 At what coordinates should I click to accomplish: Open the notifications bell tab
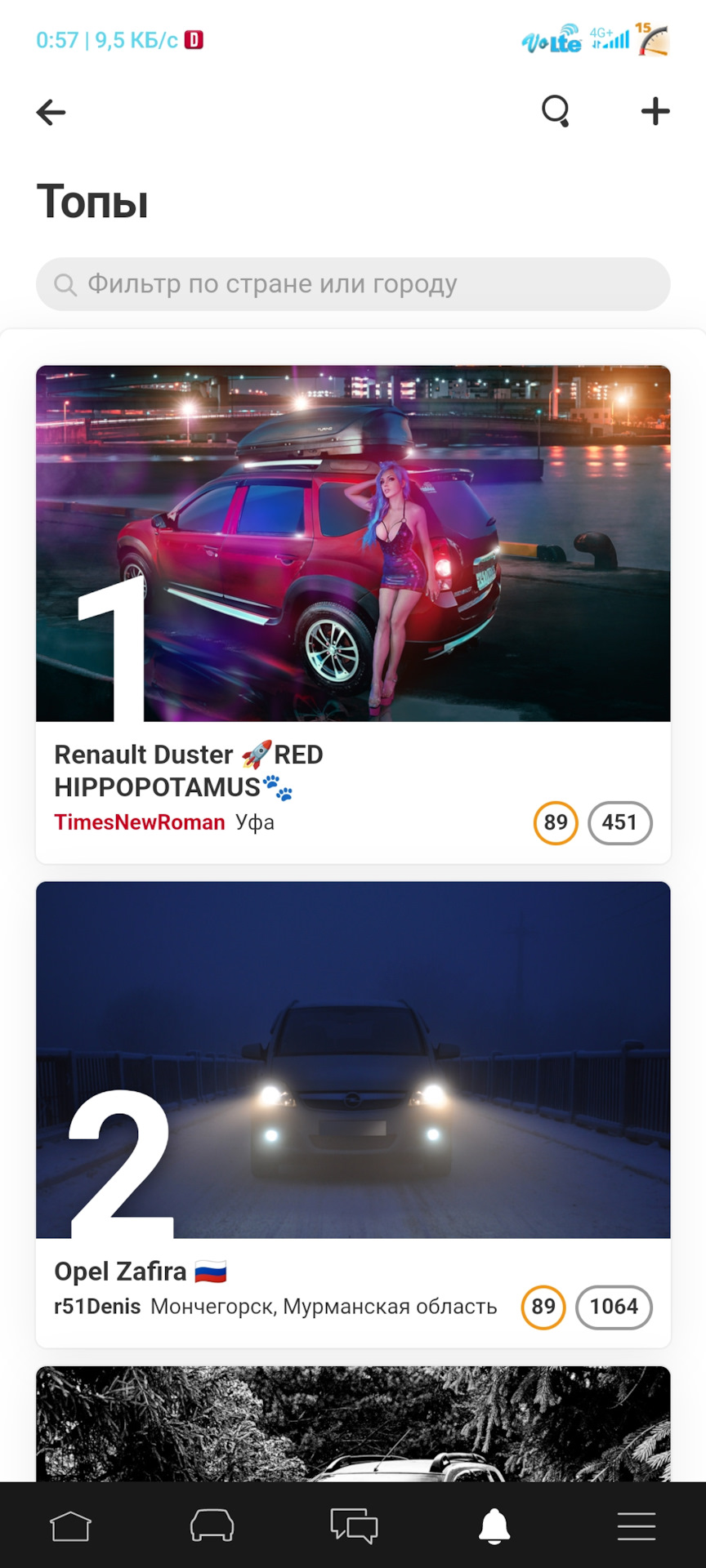pyautogui.click(x=494, y=1526)
